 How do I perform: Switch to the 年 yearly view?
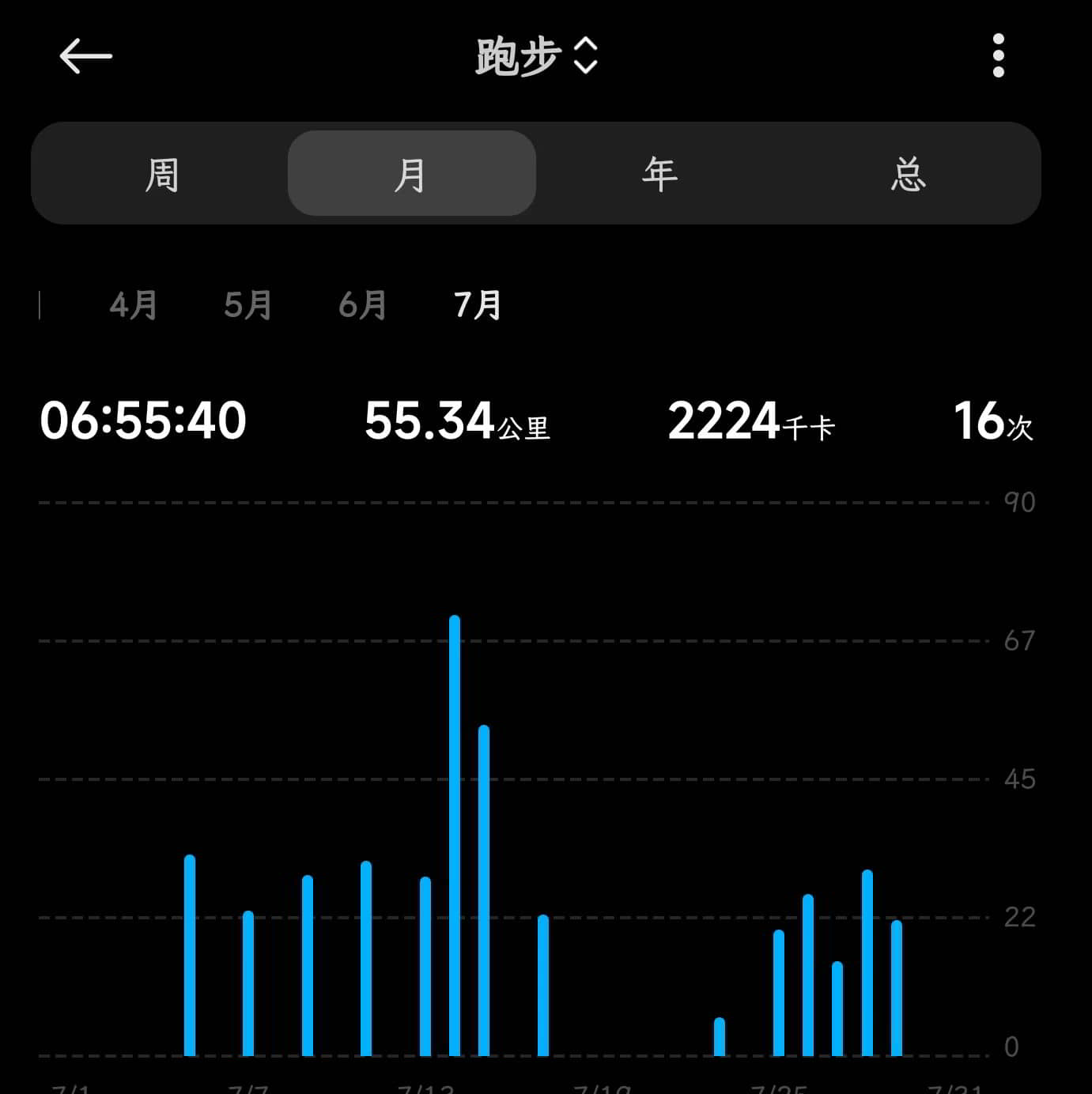(659, 174)
